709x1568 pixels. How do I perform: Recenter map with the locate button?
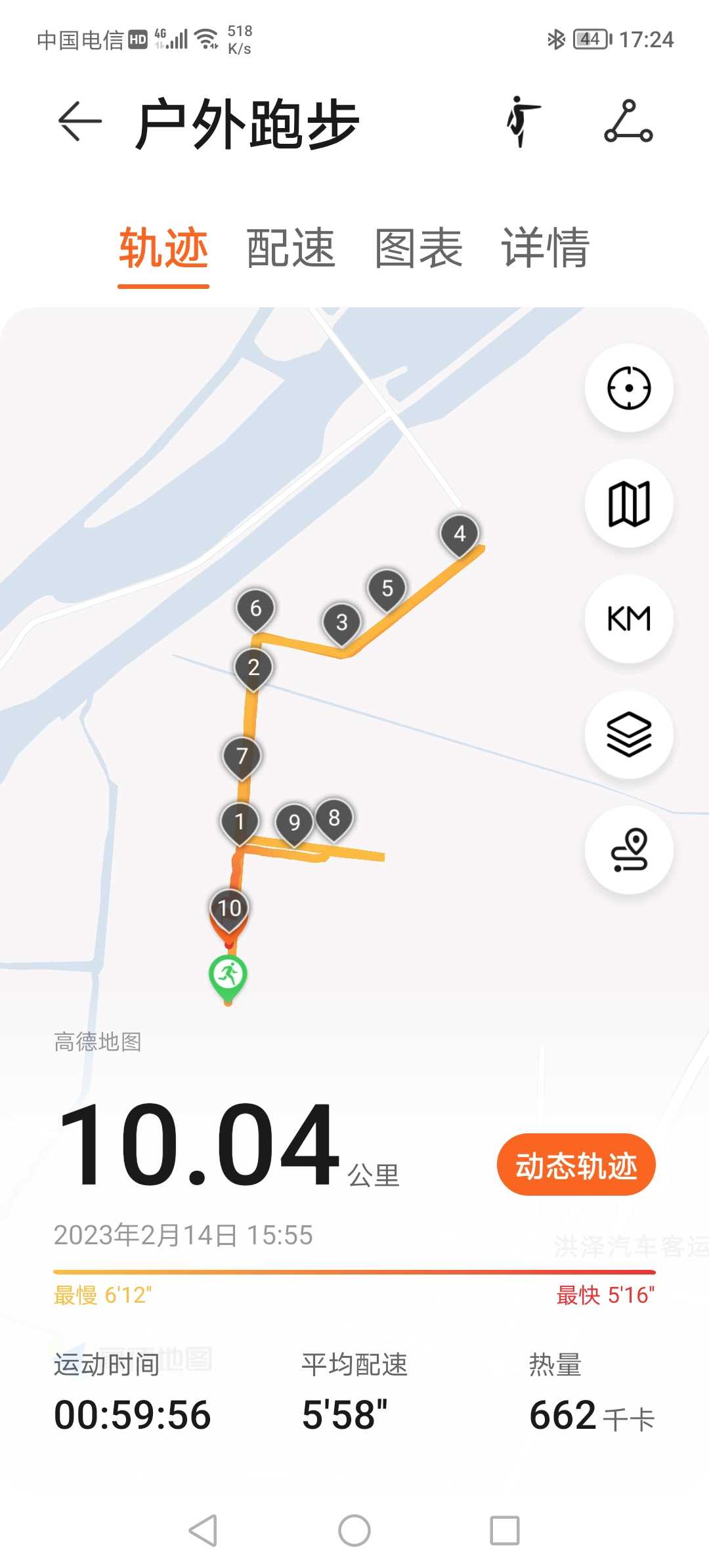pyautogui.click(x=629, y=387)
